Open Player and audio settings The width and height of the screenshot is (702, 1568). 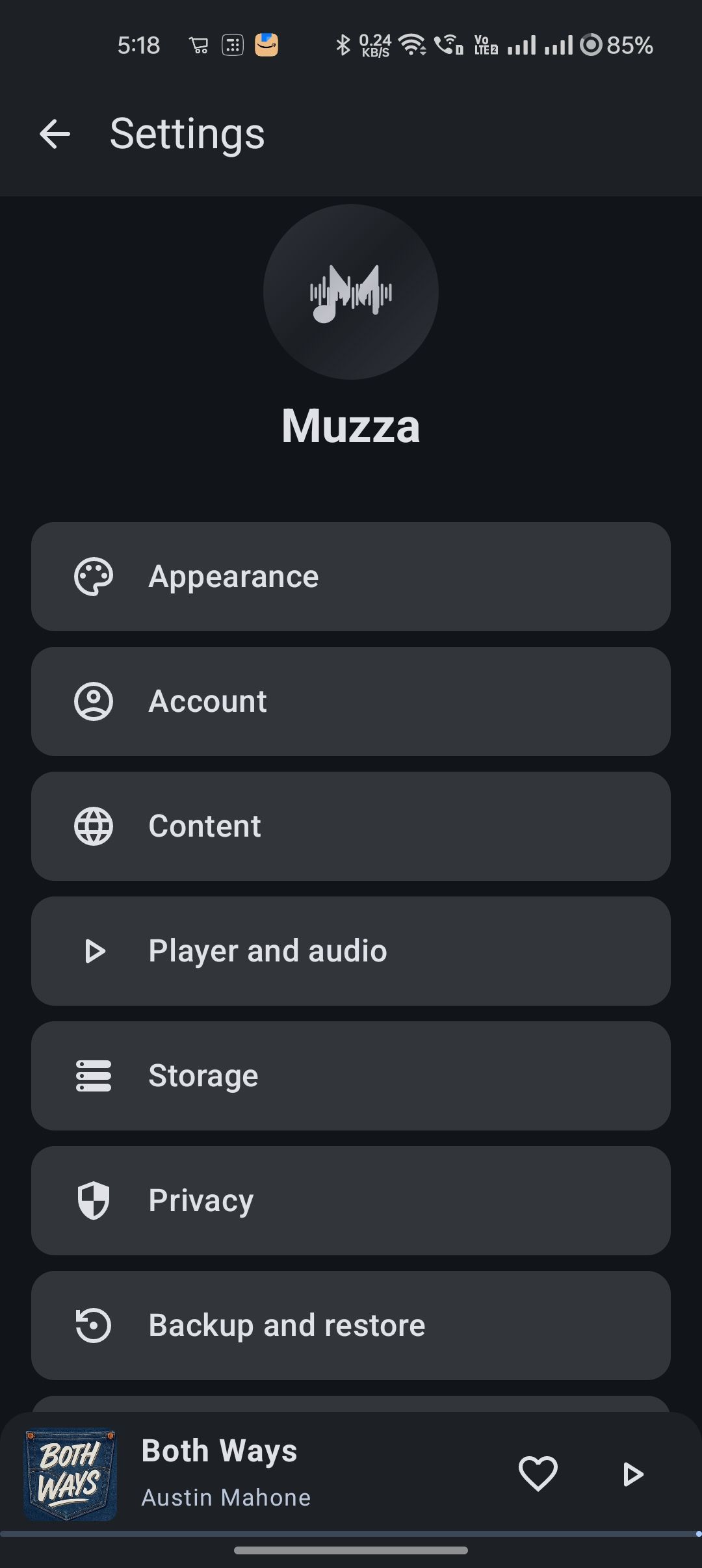[351, 951]
